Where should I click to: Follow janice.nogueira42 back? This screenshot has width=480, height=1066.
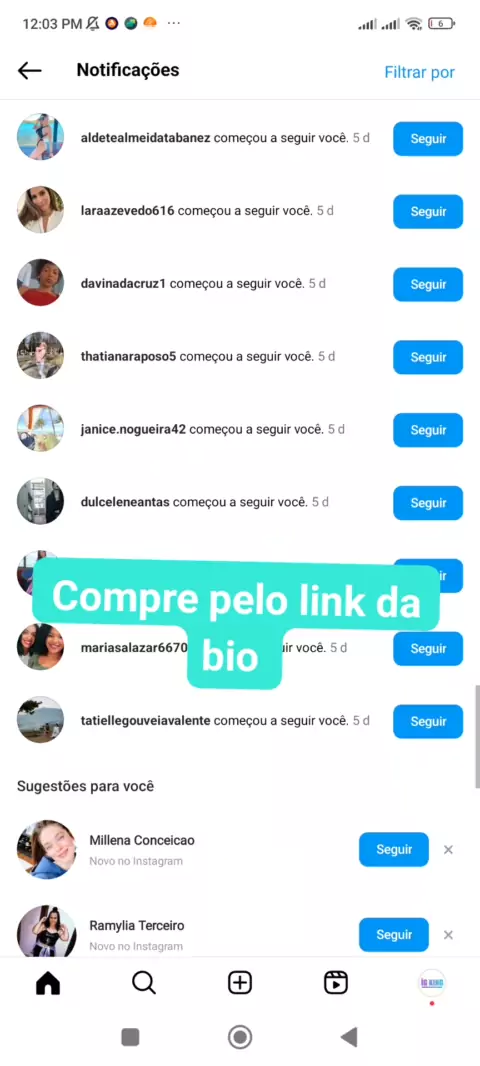click(428, 430)
